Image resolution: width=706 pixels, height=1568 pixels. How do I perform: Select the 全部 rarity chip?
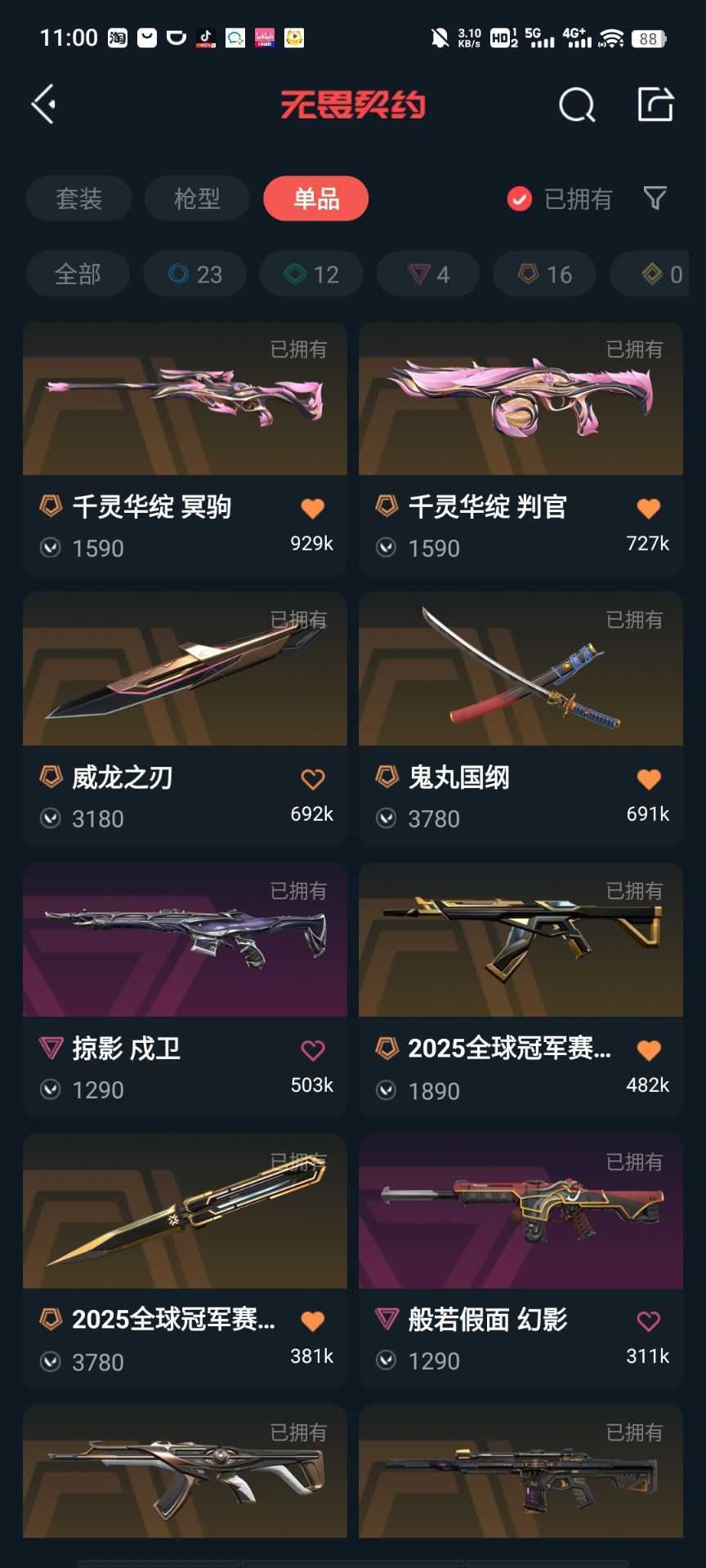coord(78,274)
